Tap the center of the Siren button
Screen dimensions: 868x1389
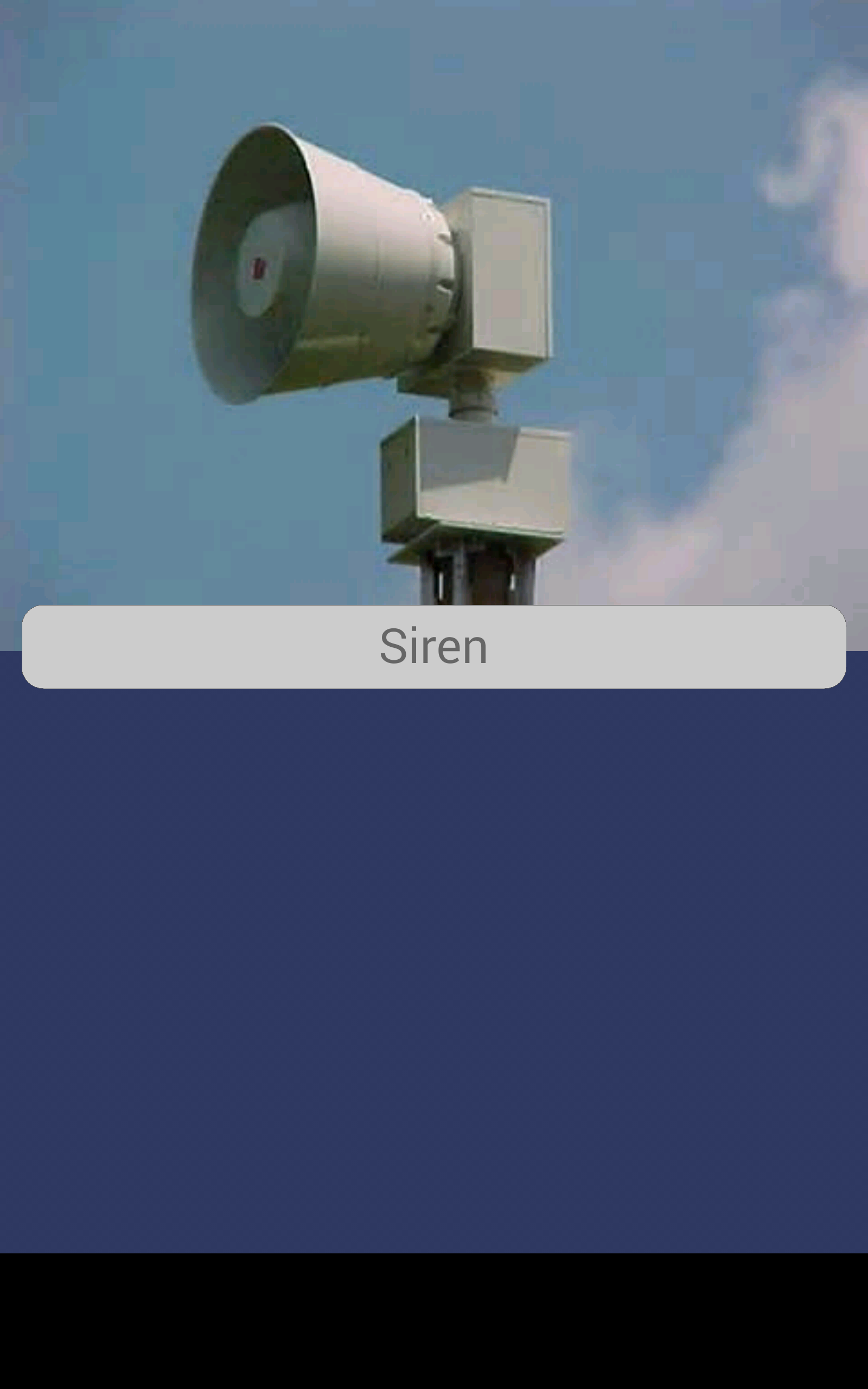click(x=434, y=654)
